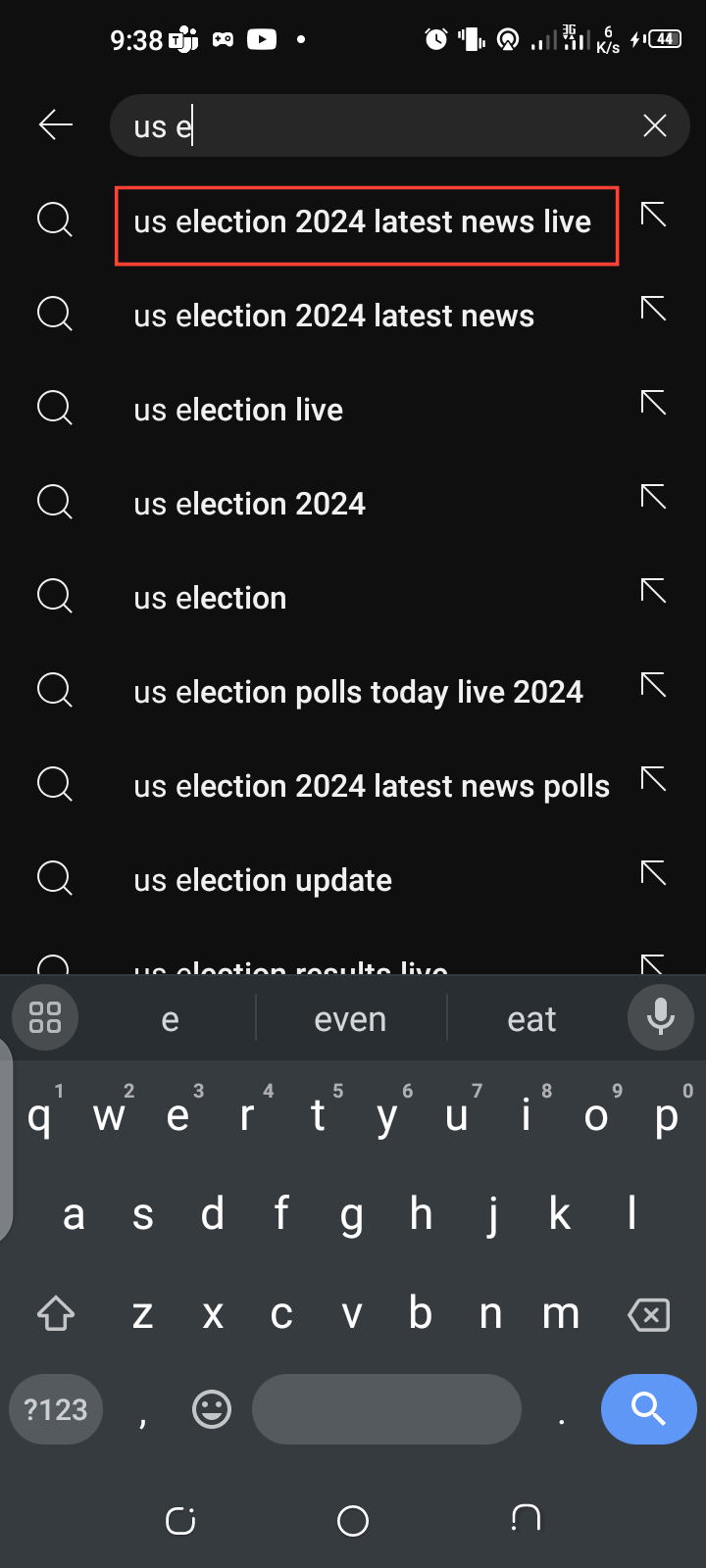Start voice typing with the keyboard microphone
The width and height of the screenshot is (706, 1568).
click(661, 1017)
